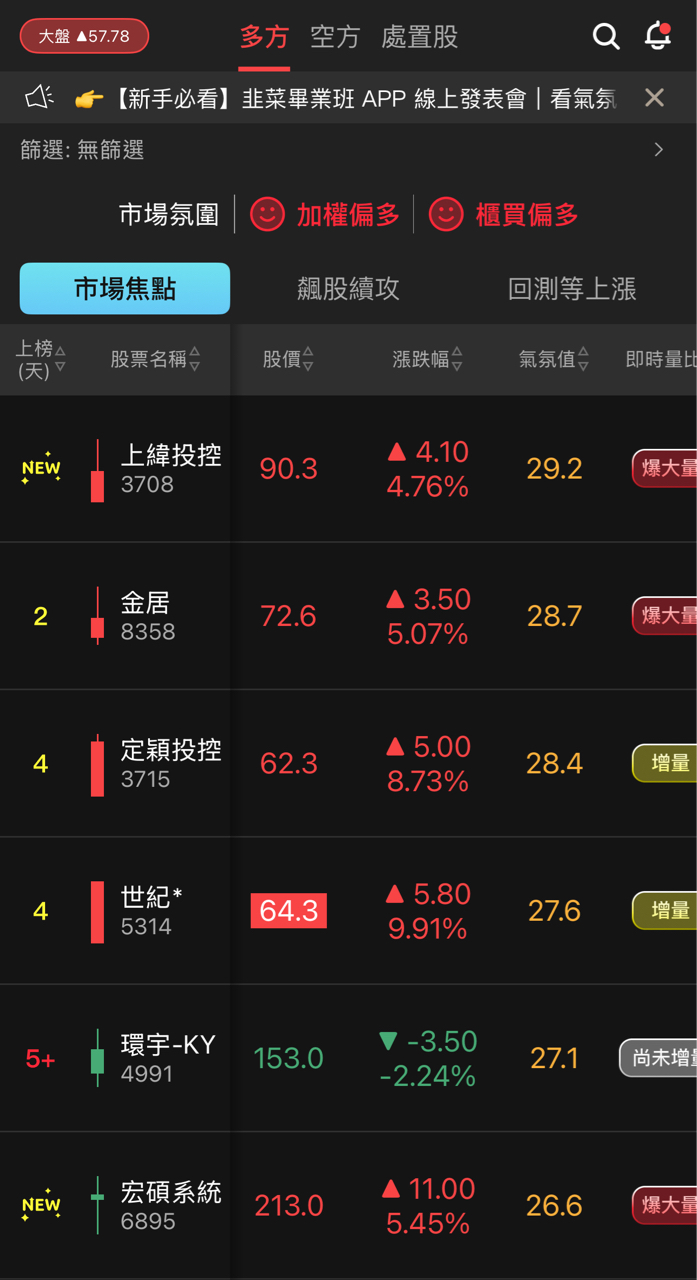Sort the list by 氣氛值
This screenshot has height=1280, width=697.
coord(554,359)
